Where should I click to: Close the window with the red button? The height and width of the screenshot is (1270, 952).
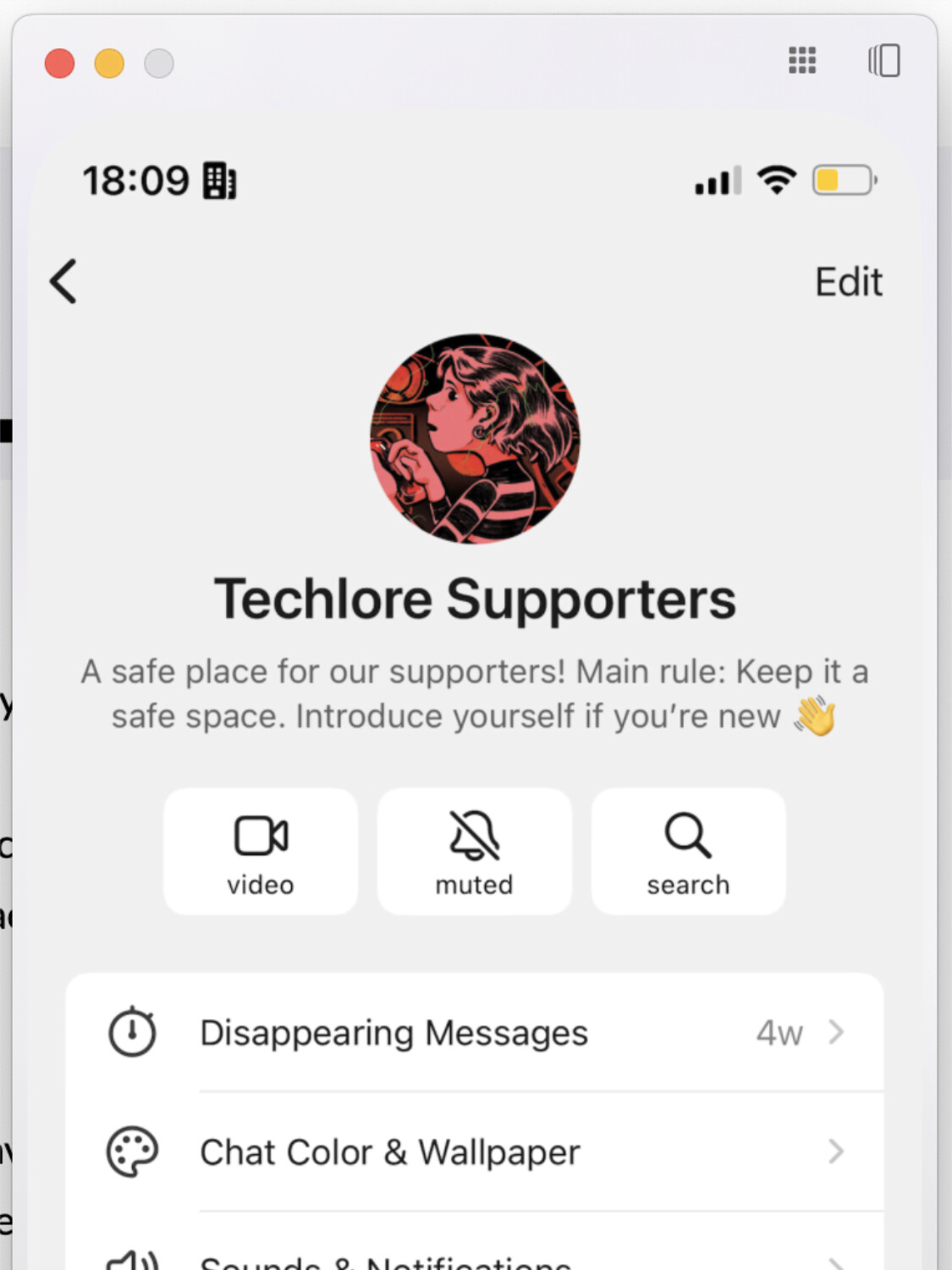point(60,63)
